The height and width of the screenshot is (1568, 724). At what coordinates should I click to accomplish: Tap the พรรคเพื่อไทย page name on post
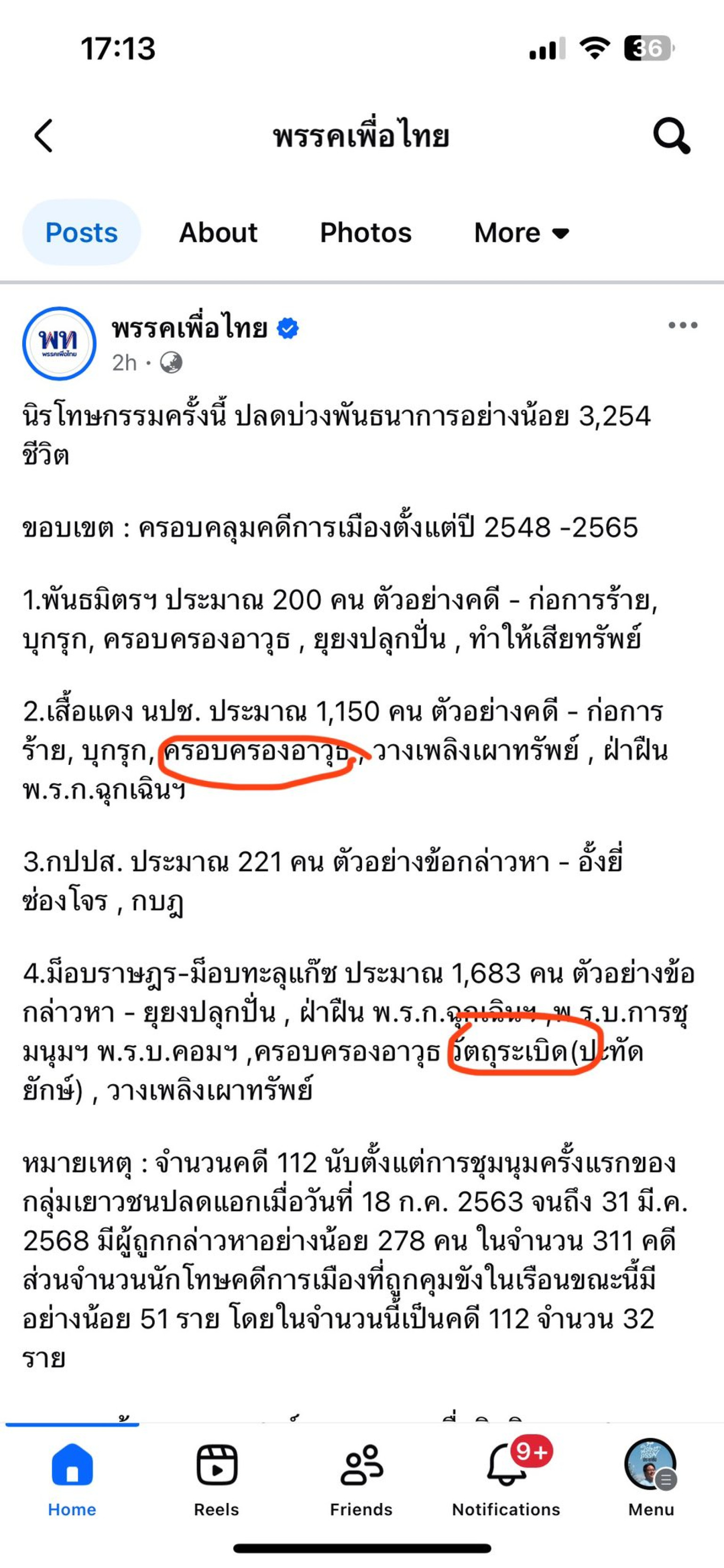(189, 328)
